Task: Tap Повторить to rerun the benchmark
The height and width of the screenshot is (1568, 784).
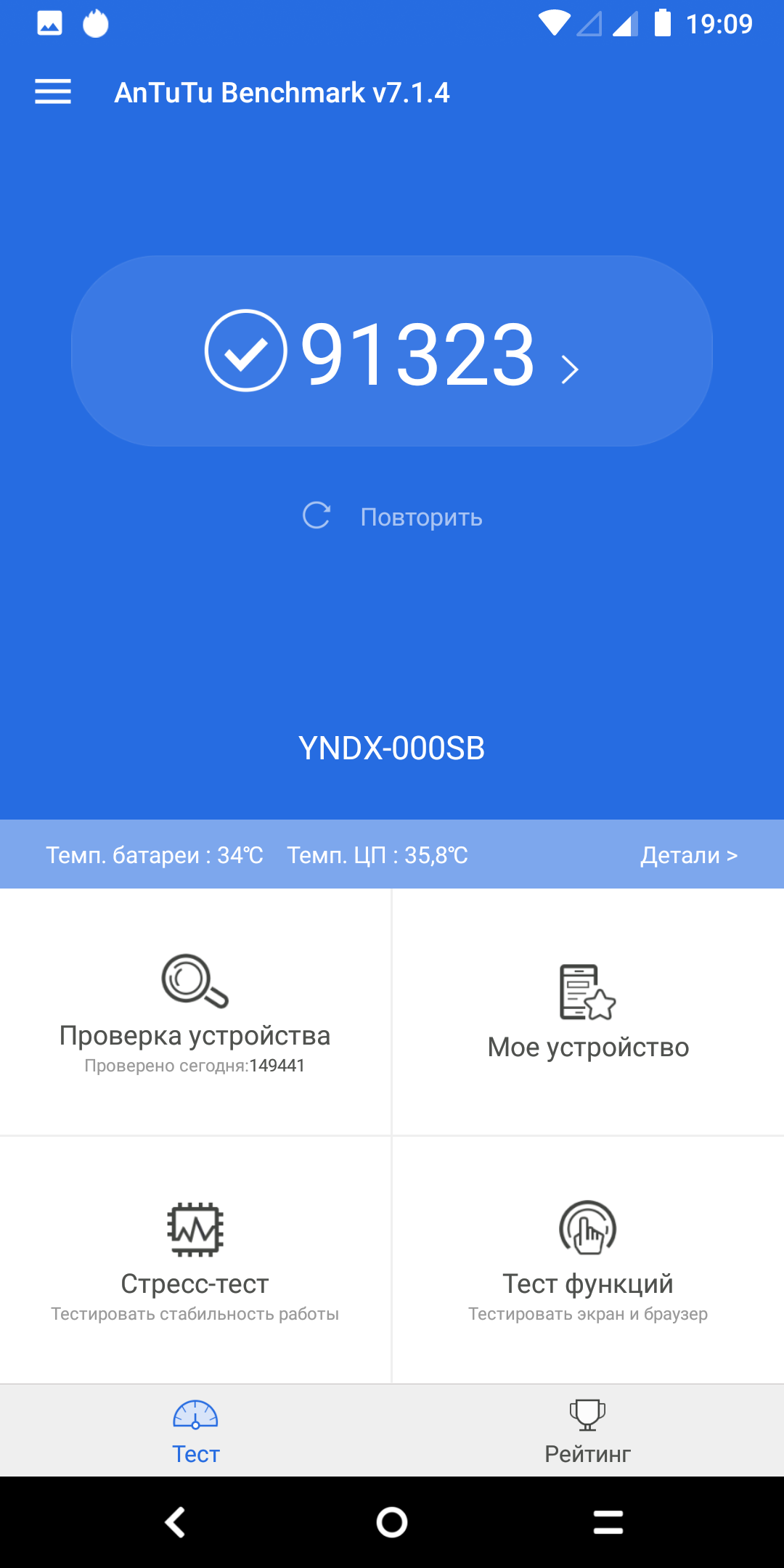Action: click(392, 517)
